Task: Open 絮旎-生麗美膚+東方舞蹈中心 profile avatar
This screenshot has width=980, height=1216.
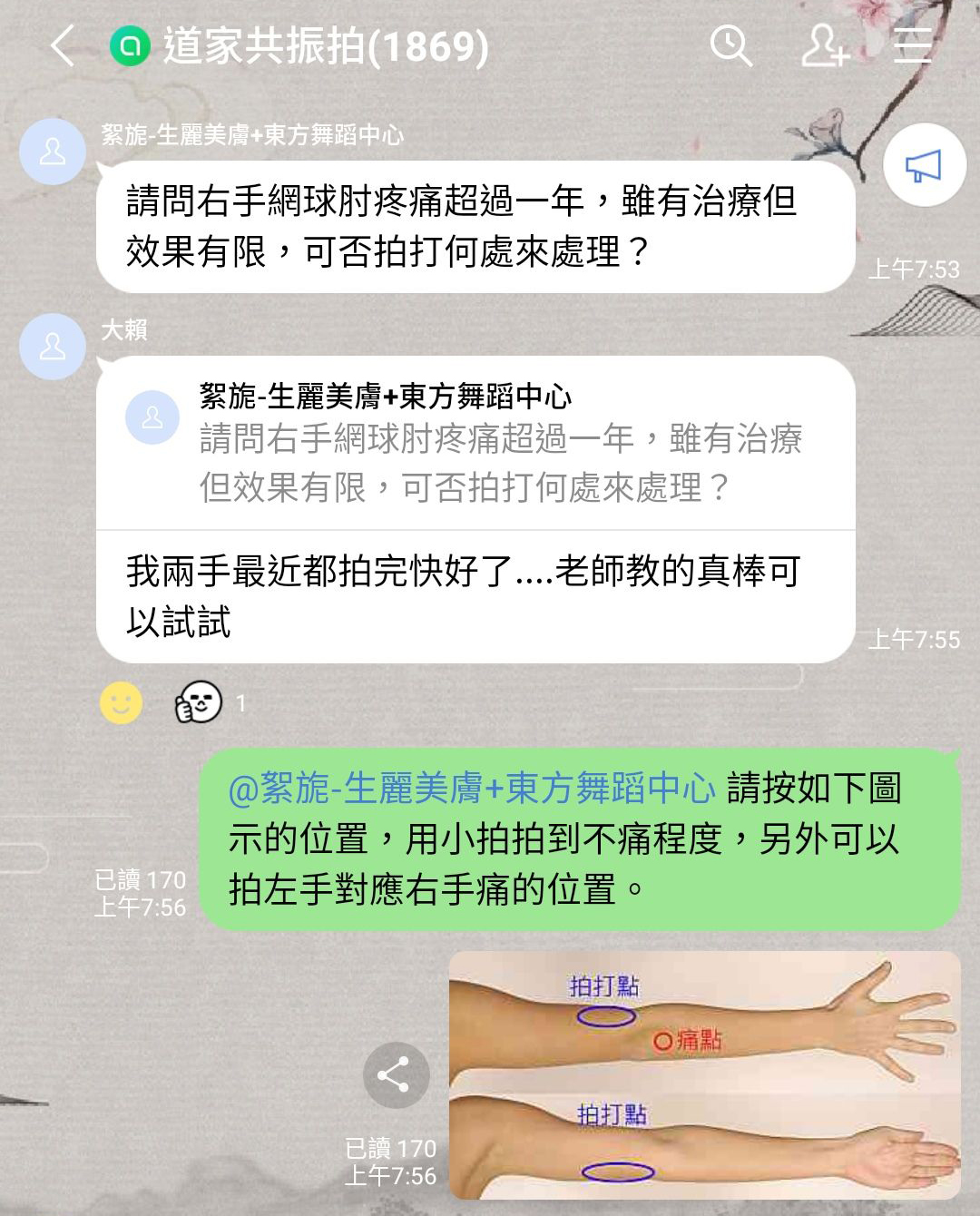Action: click(53, 152)
